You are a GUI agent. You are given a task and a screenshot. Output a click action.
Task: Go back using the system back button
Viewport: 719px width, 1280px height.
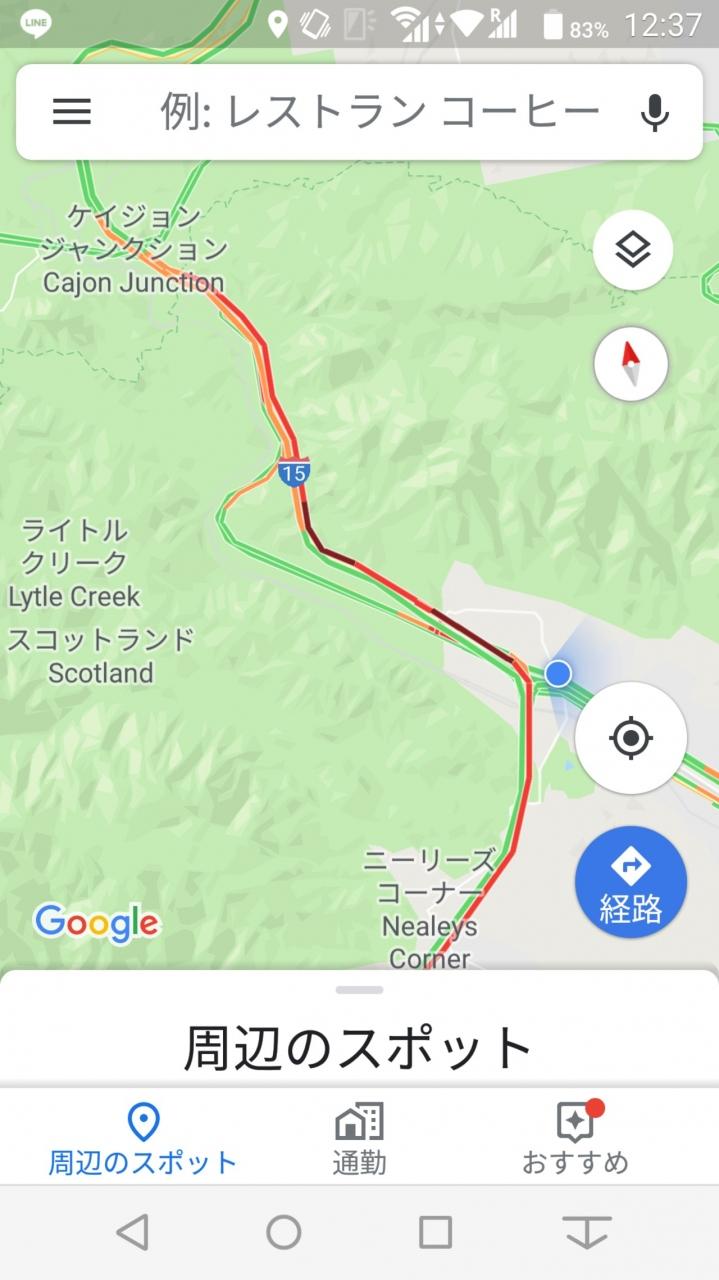132,1232
